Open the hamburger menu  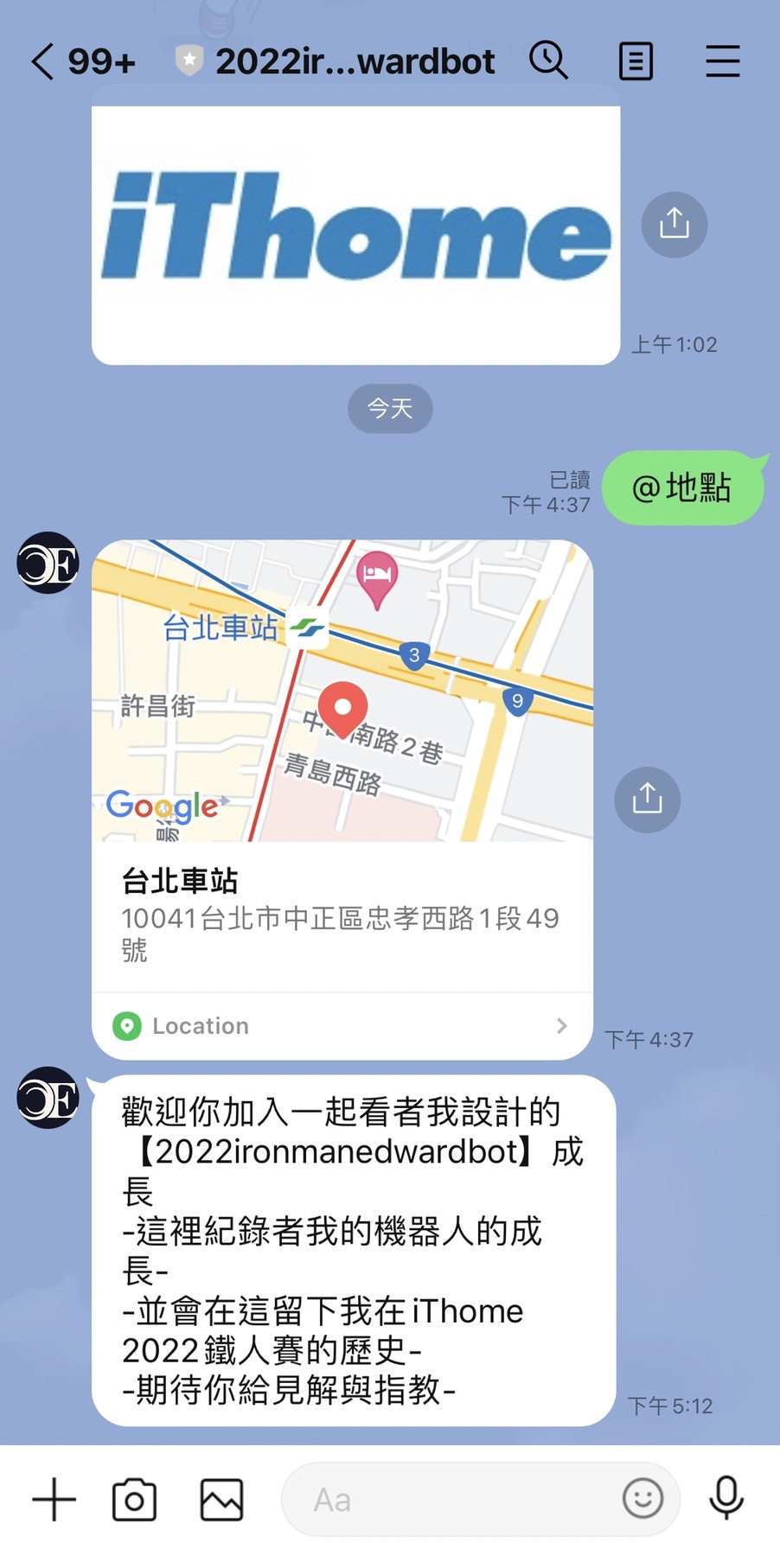[x=722, y=61]
